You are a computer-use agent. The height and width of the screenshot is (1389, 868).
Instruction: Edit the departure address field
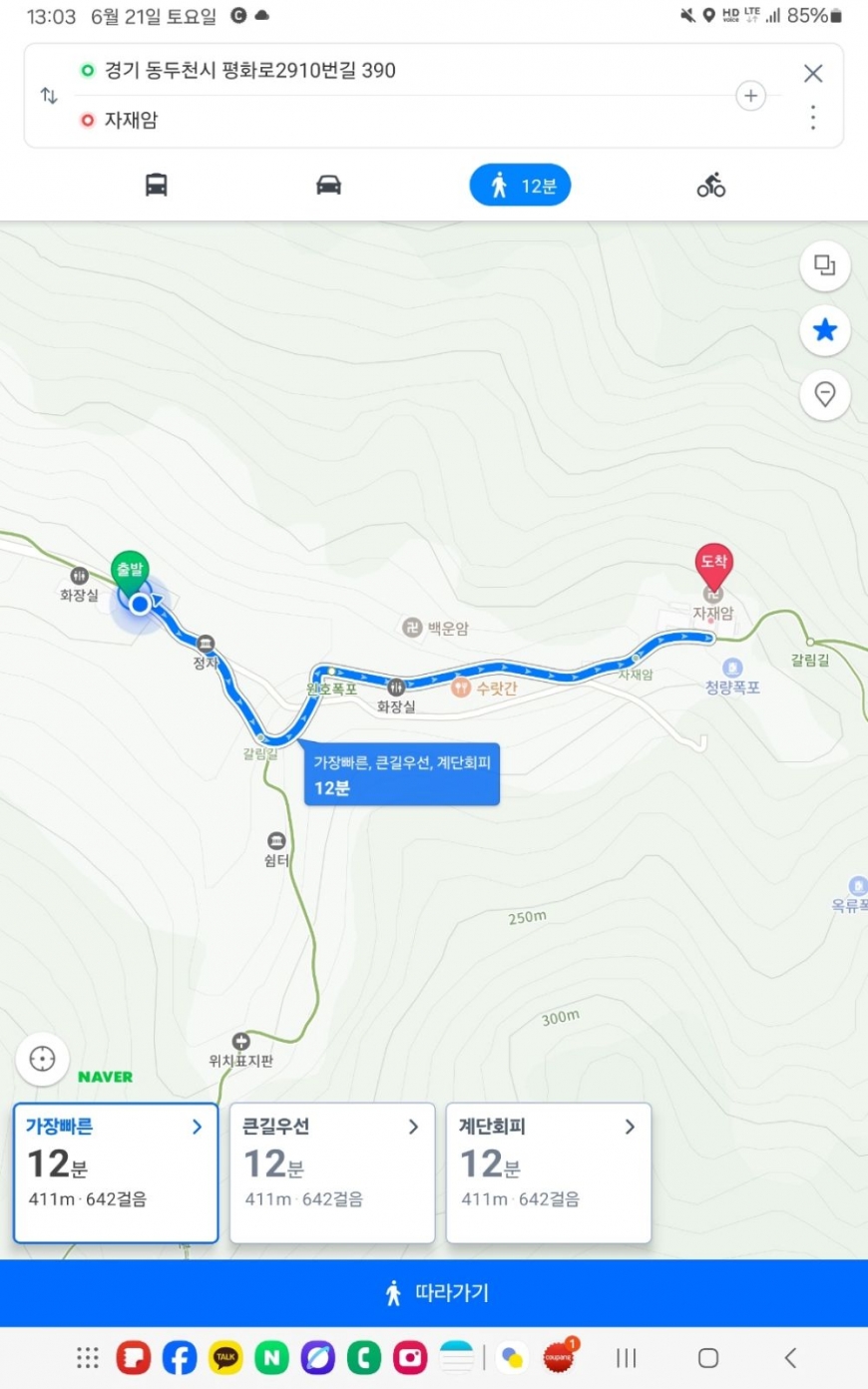coord(249,71)
